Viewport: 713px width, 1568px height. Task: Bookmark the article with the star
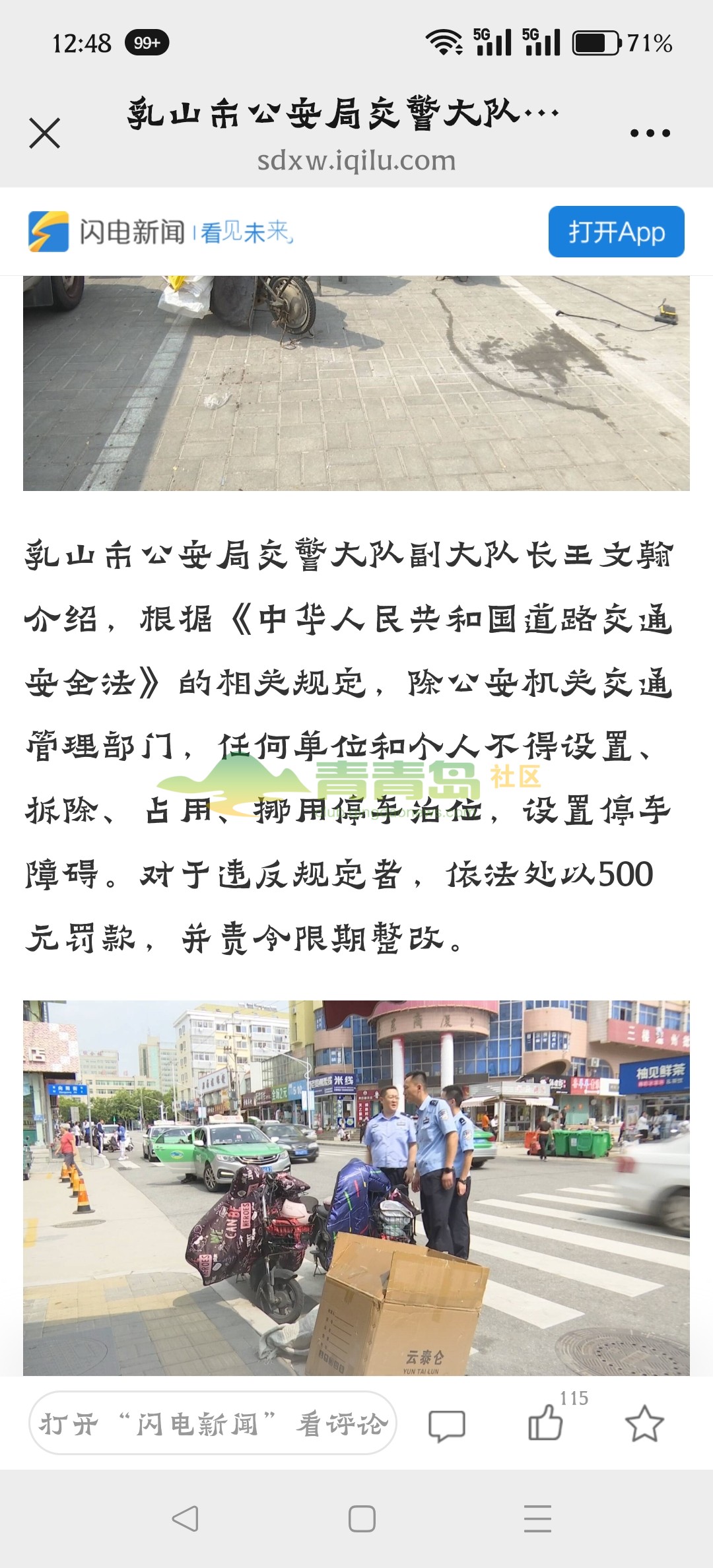[644, 1423]
